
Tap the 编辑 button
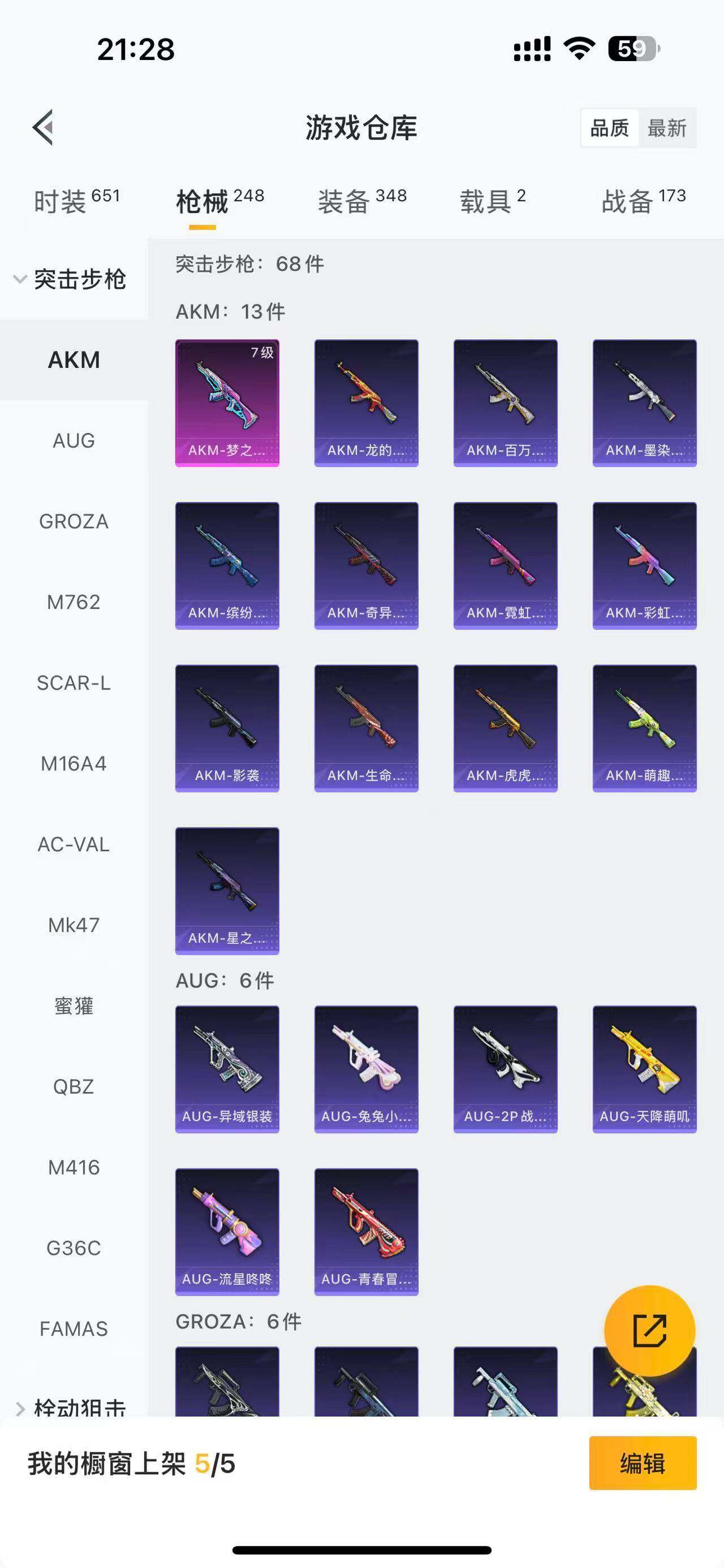pos(643,1463)
